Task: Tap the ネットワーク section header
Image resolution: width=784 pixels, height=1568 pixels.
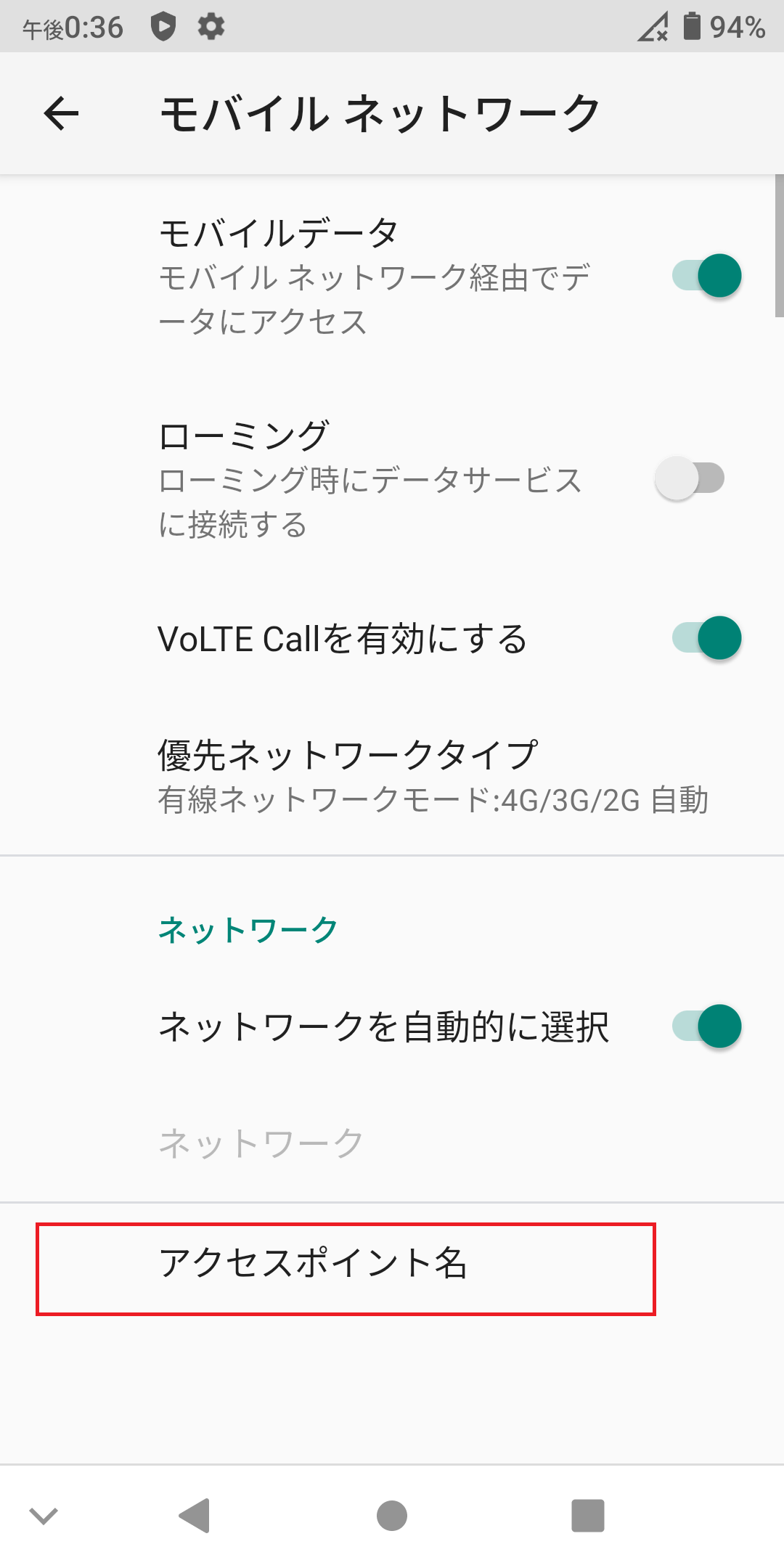Action: 248,927
